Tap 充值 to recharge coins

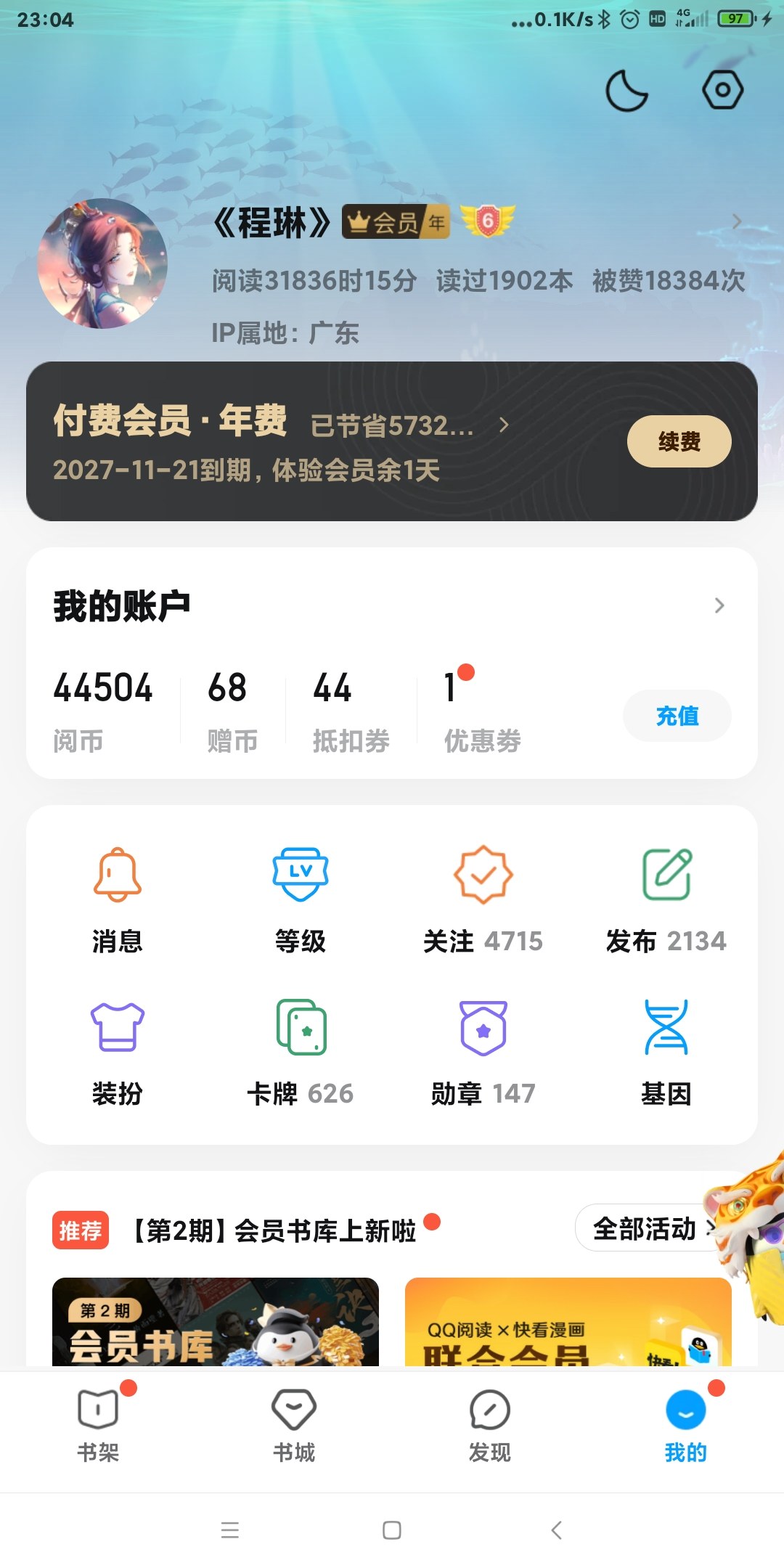tap(677, 716)
